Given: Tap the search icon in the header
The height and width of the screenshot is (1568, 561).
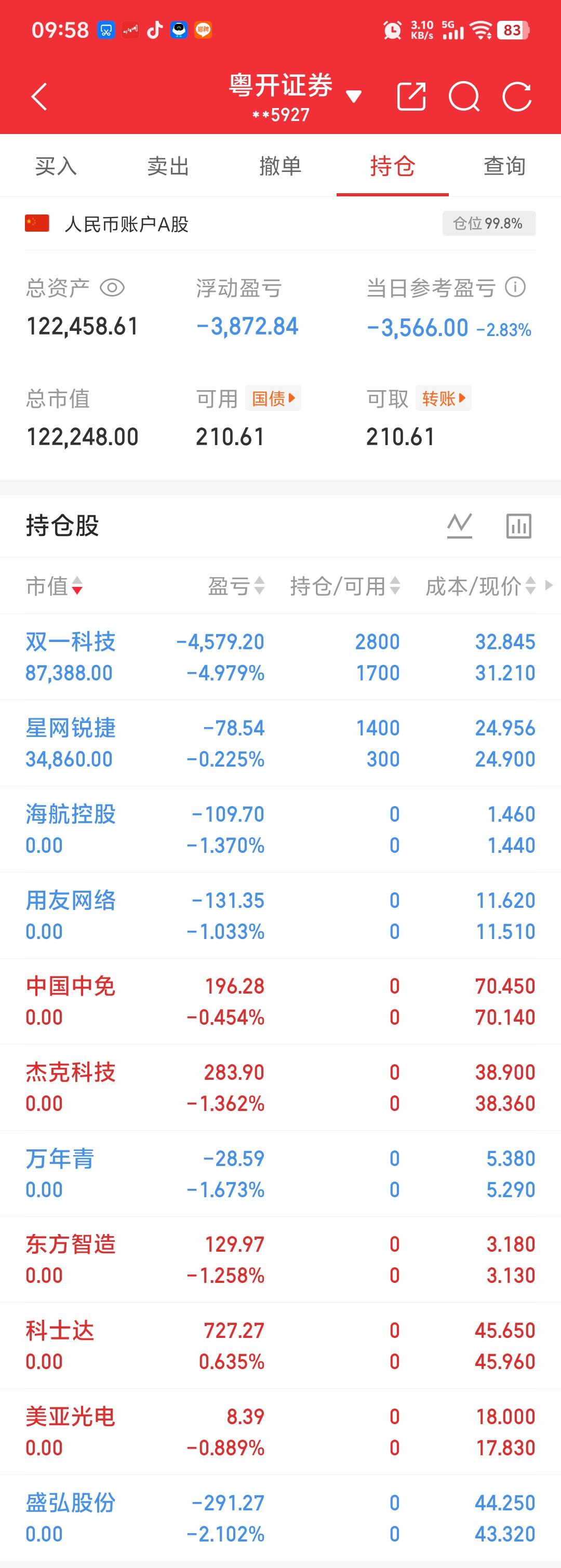Looking at the screenshot, I should [464, 96].
